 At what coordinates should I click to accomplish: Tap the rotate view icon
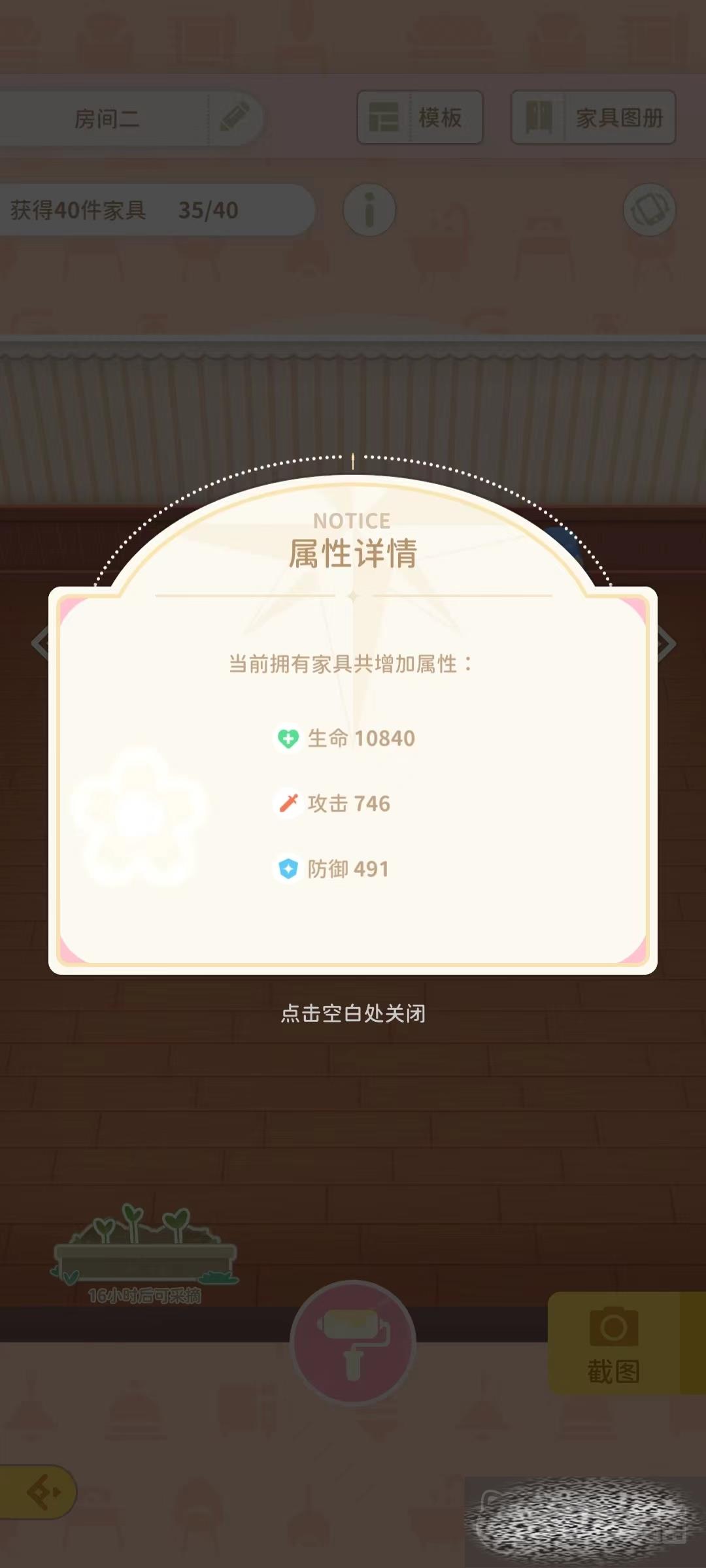649,210
